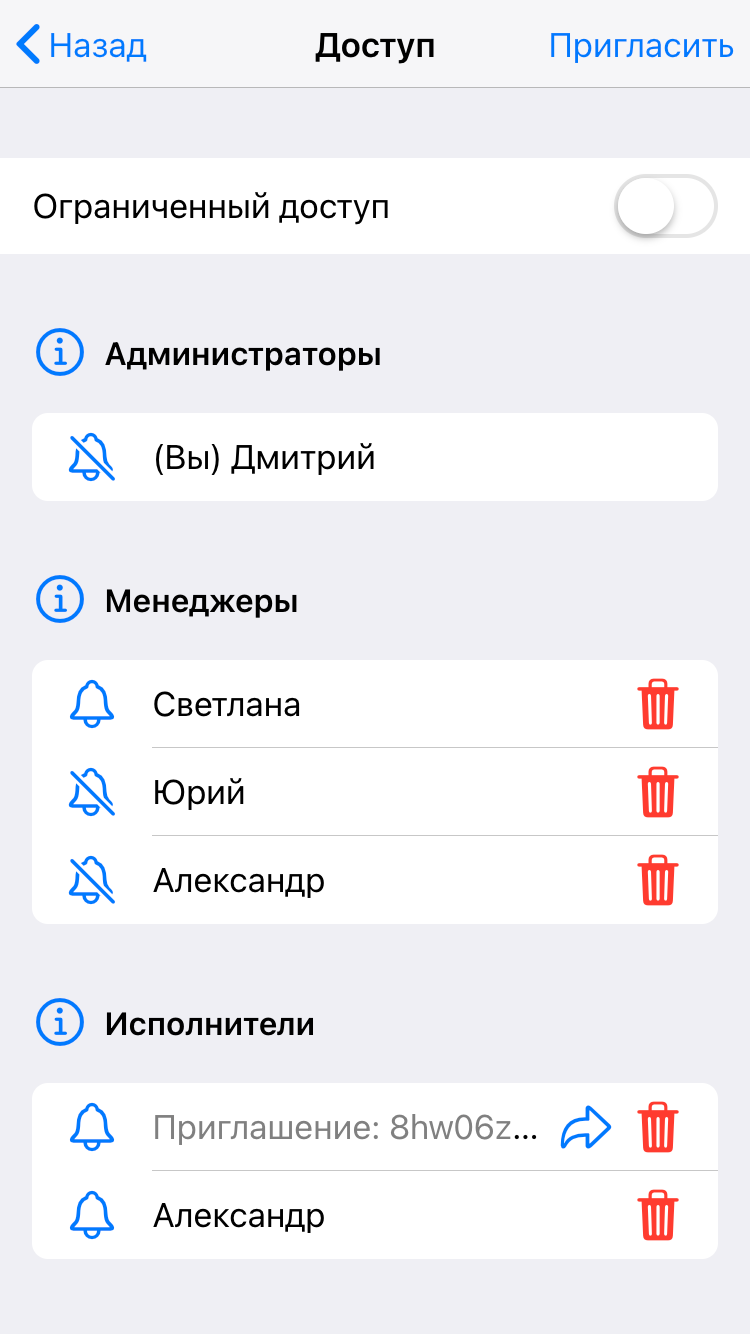This screenshot has height=1334, width=750.
Task: Show info about Менеджеры role
Action: [x=60, y=600]
